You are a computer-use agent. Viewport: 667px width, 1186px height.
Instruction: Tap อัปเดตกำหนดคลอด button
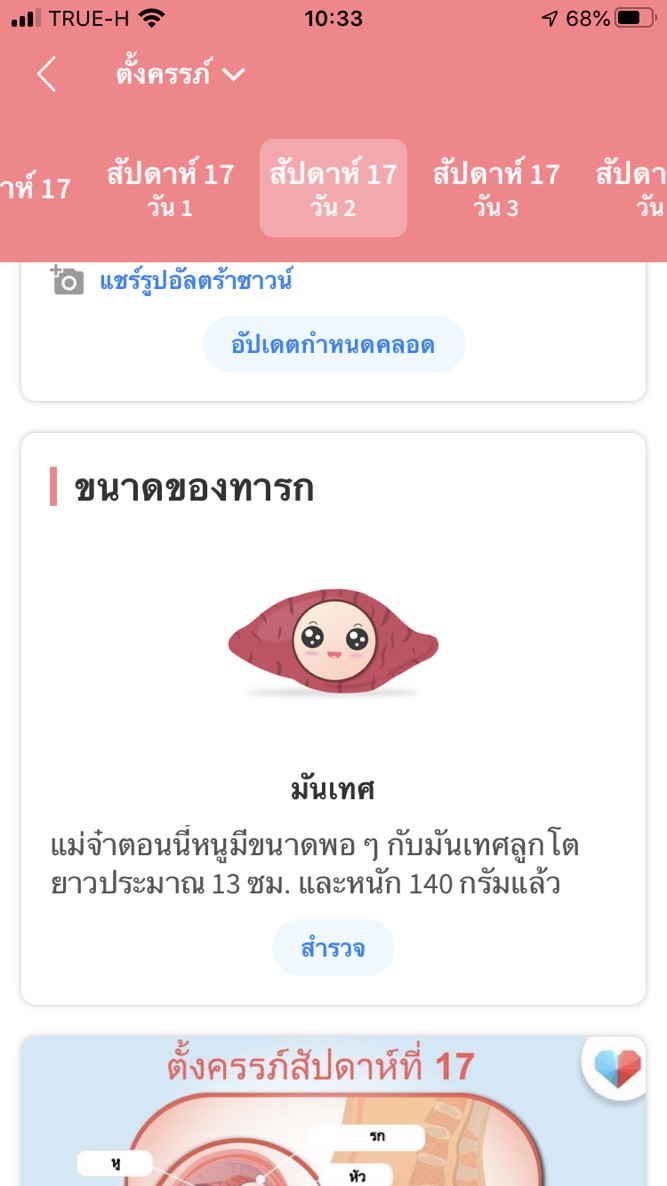(x=333, y=345)
